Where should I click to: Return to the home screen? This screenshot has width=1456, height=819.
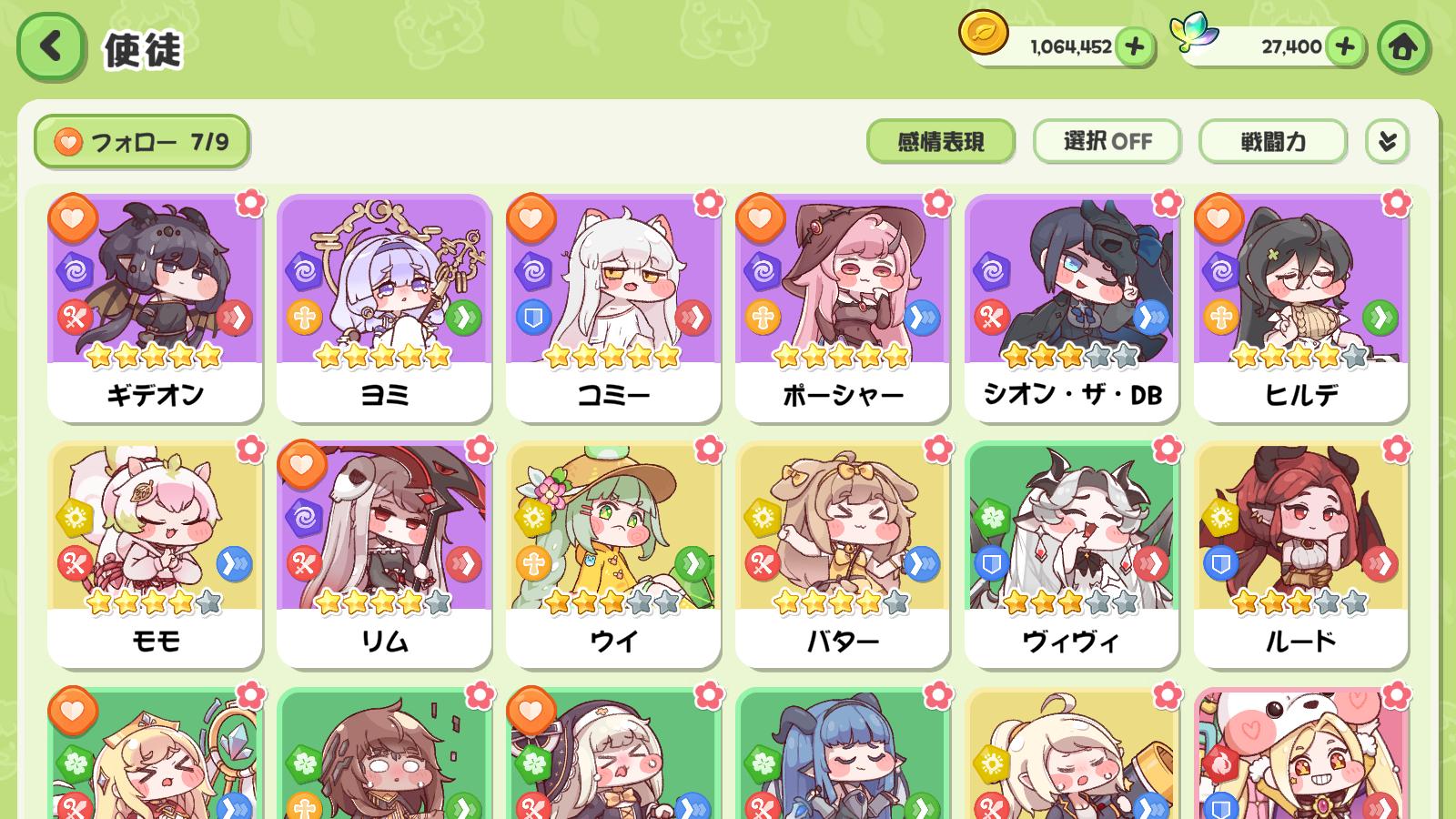(x=1402, y=46)
